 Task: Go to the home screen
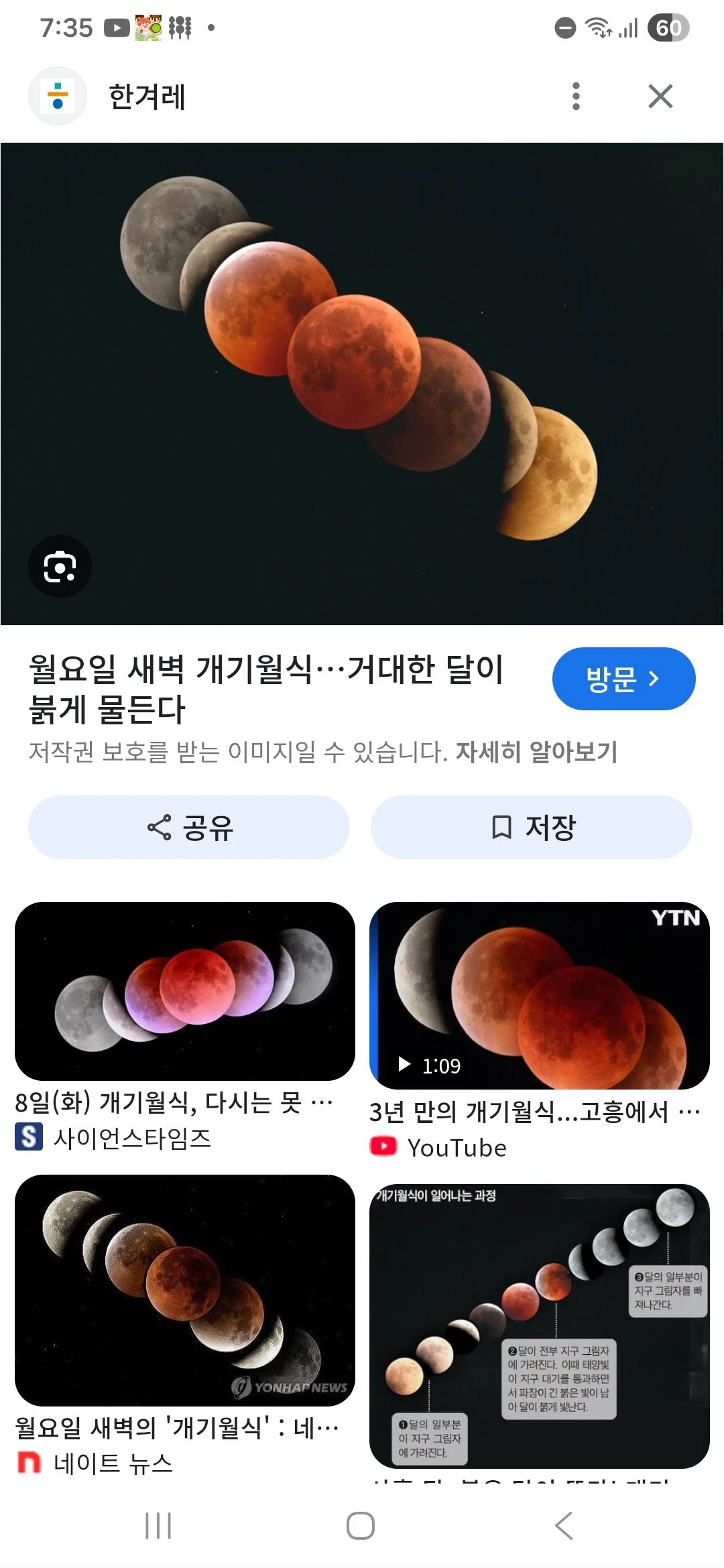[361, 1526]
